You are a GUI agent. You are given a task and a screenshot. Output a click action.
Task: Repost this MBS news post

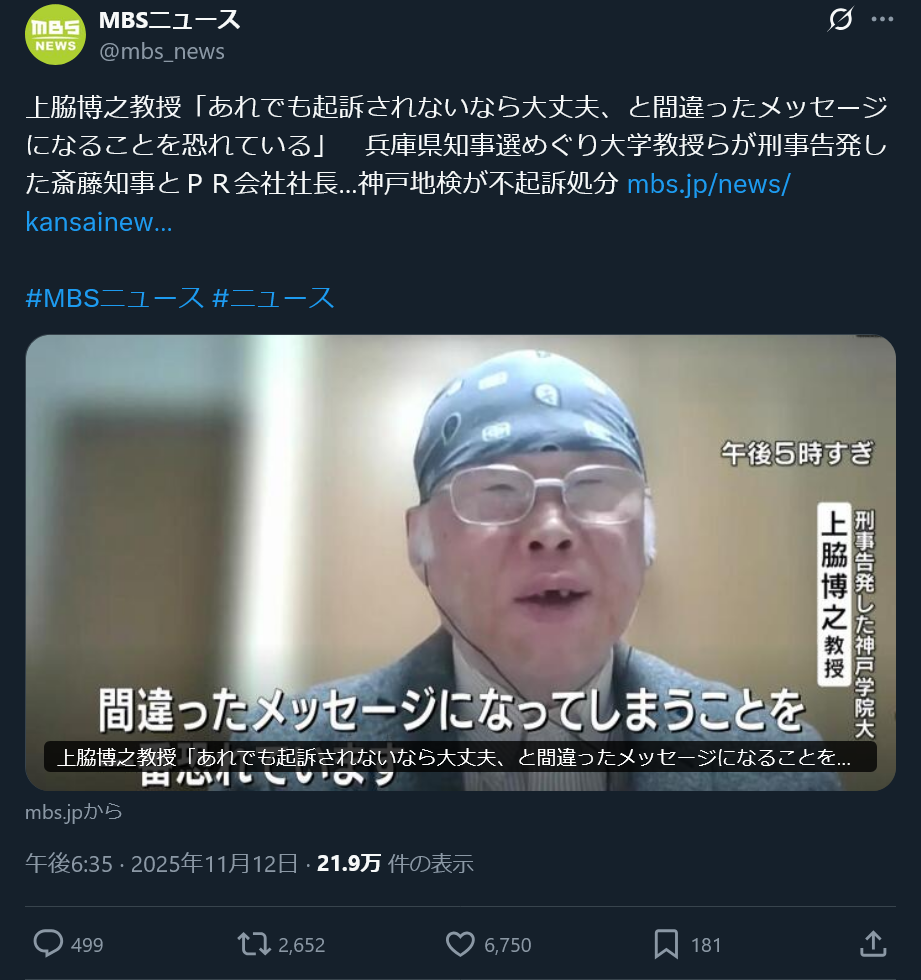[x=254, y=943]
